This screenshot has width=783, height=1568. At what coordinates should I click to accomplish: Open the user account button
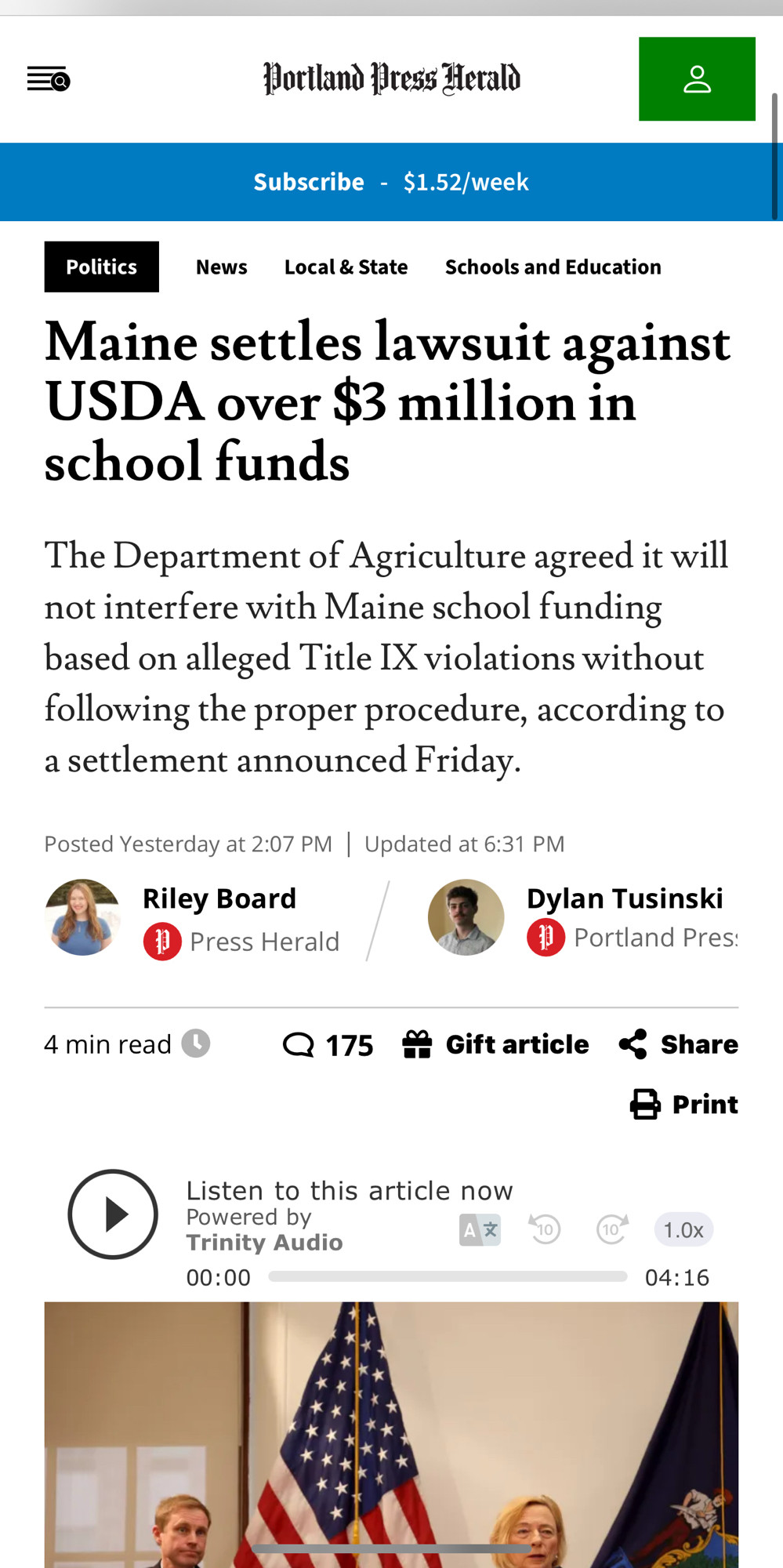click(697, 79)
